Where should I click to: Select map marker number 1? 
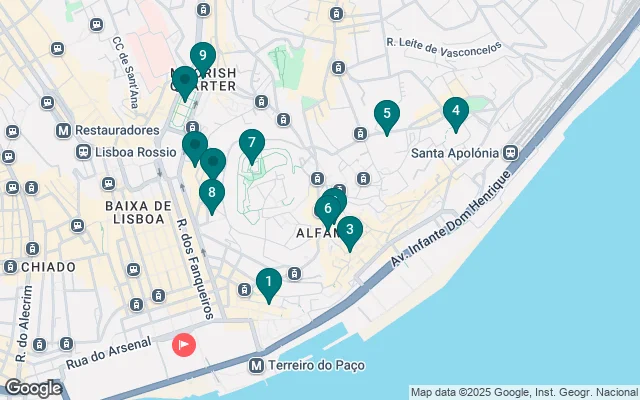click(x=267, y=283)
